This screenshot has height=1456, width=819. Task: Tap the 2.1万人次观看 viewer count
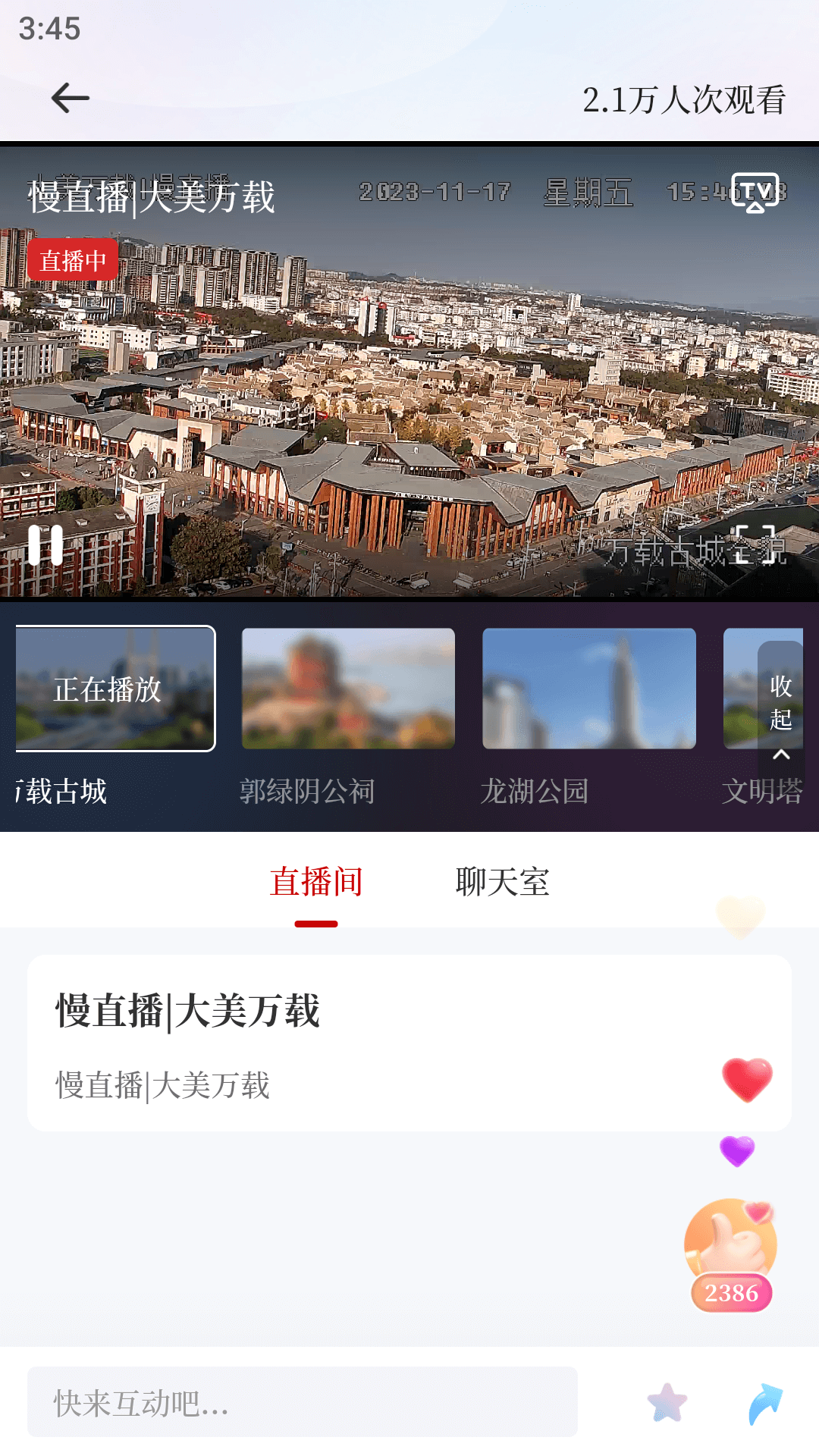pyautogui.click(x=683, y=99)
